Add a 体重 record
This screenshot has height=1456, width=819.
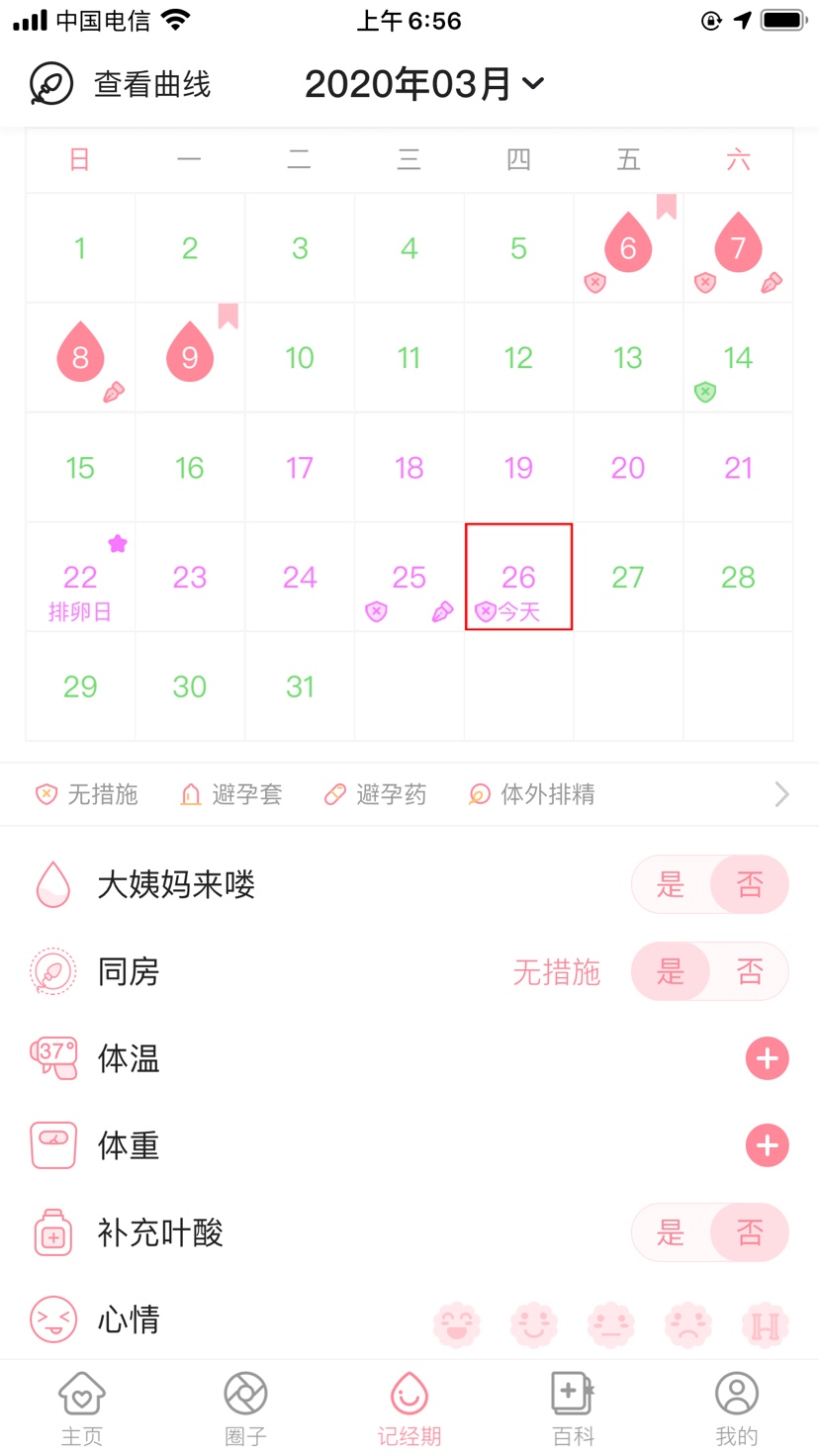point(767,1145)
